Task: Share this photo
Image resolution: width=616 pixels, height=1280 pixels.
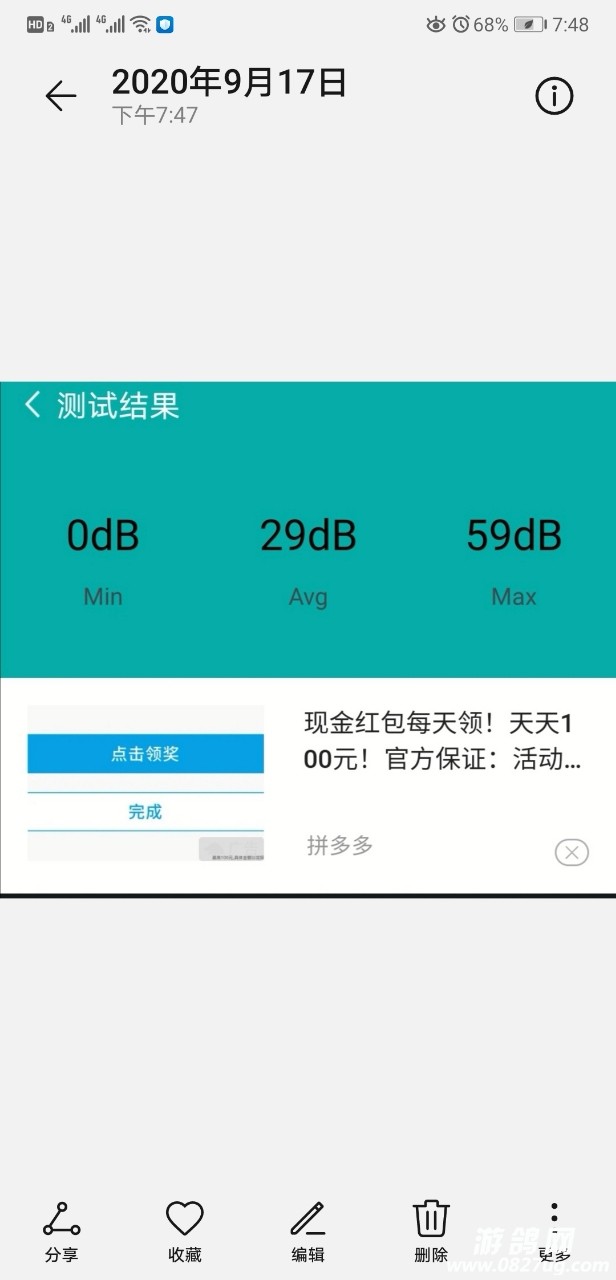Action: point(61,1231)
